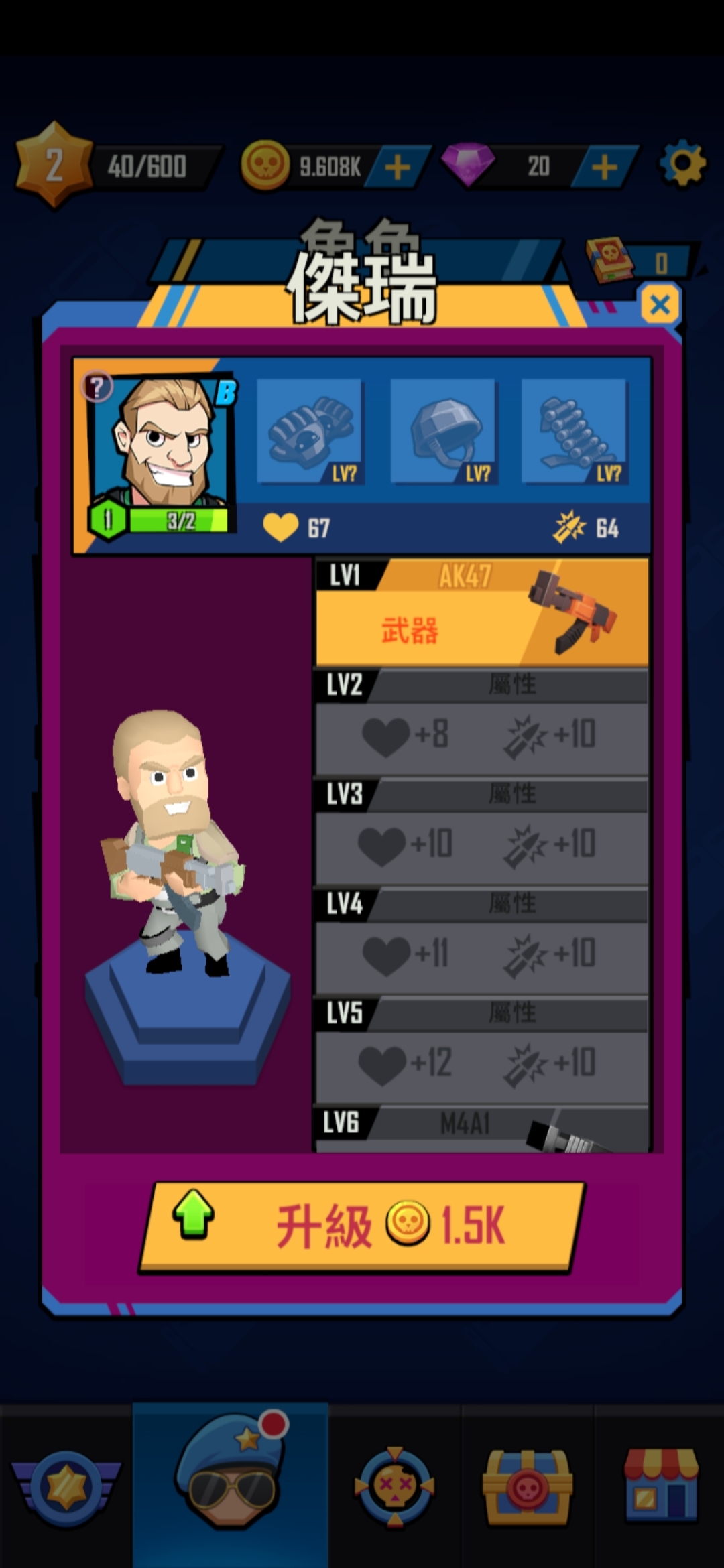Switch to the treasure chest tab

click(x=528, y=1486)
